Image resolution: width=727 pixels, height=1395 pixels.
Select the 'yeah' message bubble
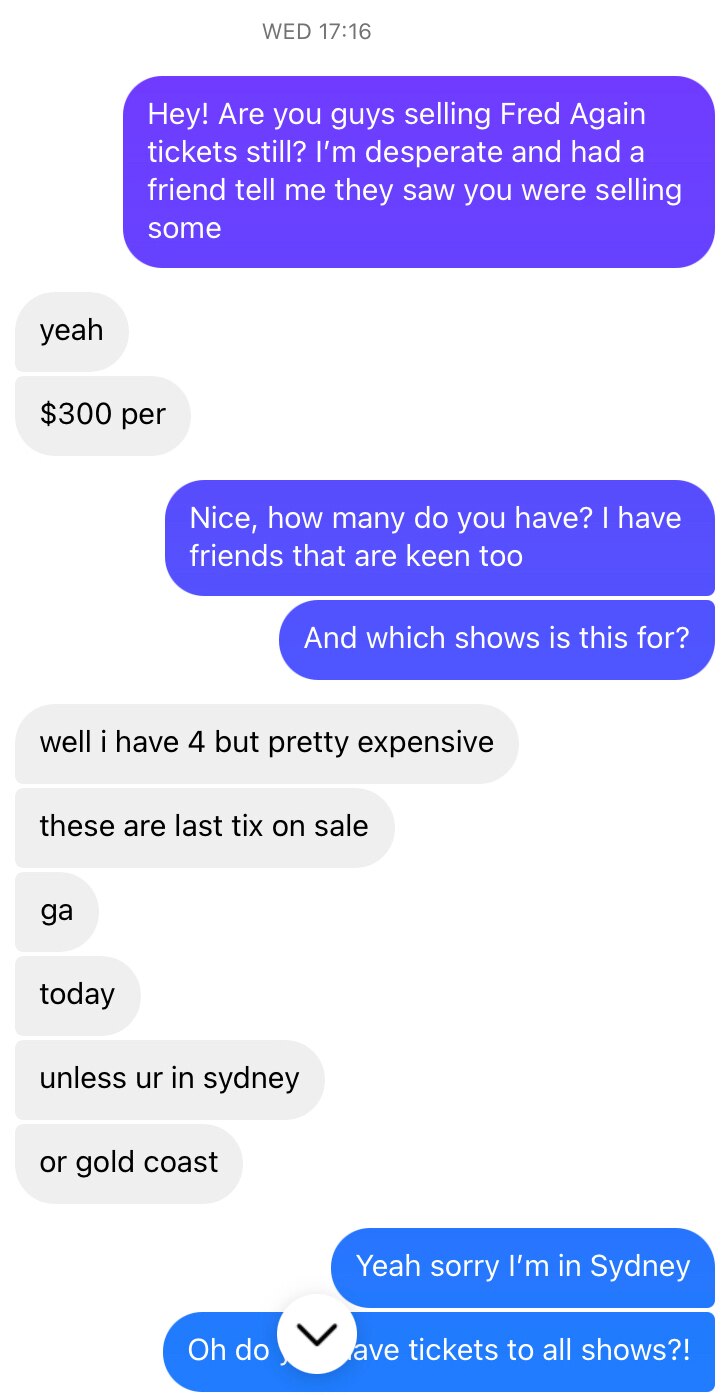(71, 331)
